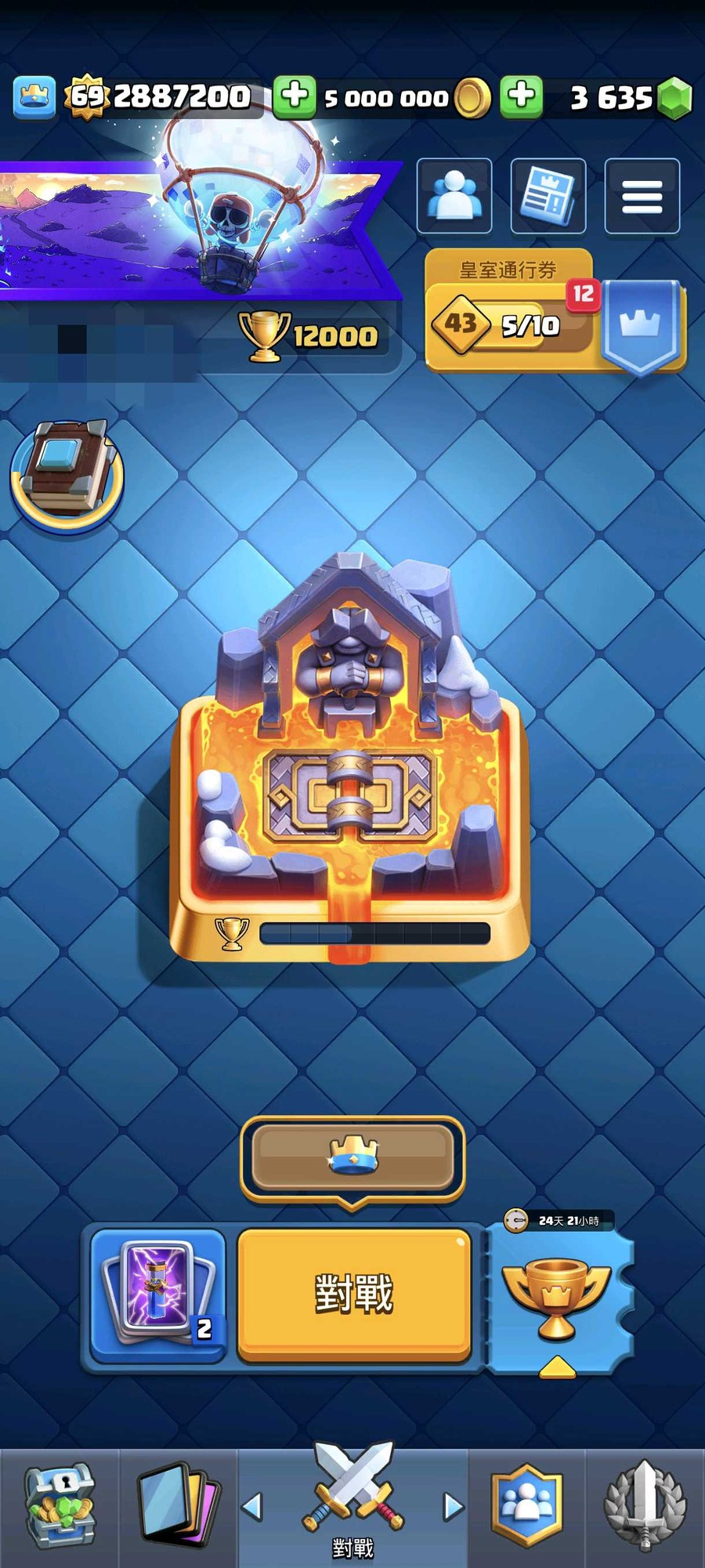The height and width of the screenshot is (1568, 705).
Task: Tap the left arrow beside the battle tab
Action: click(x=251, y=1505)
